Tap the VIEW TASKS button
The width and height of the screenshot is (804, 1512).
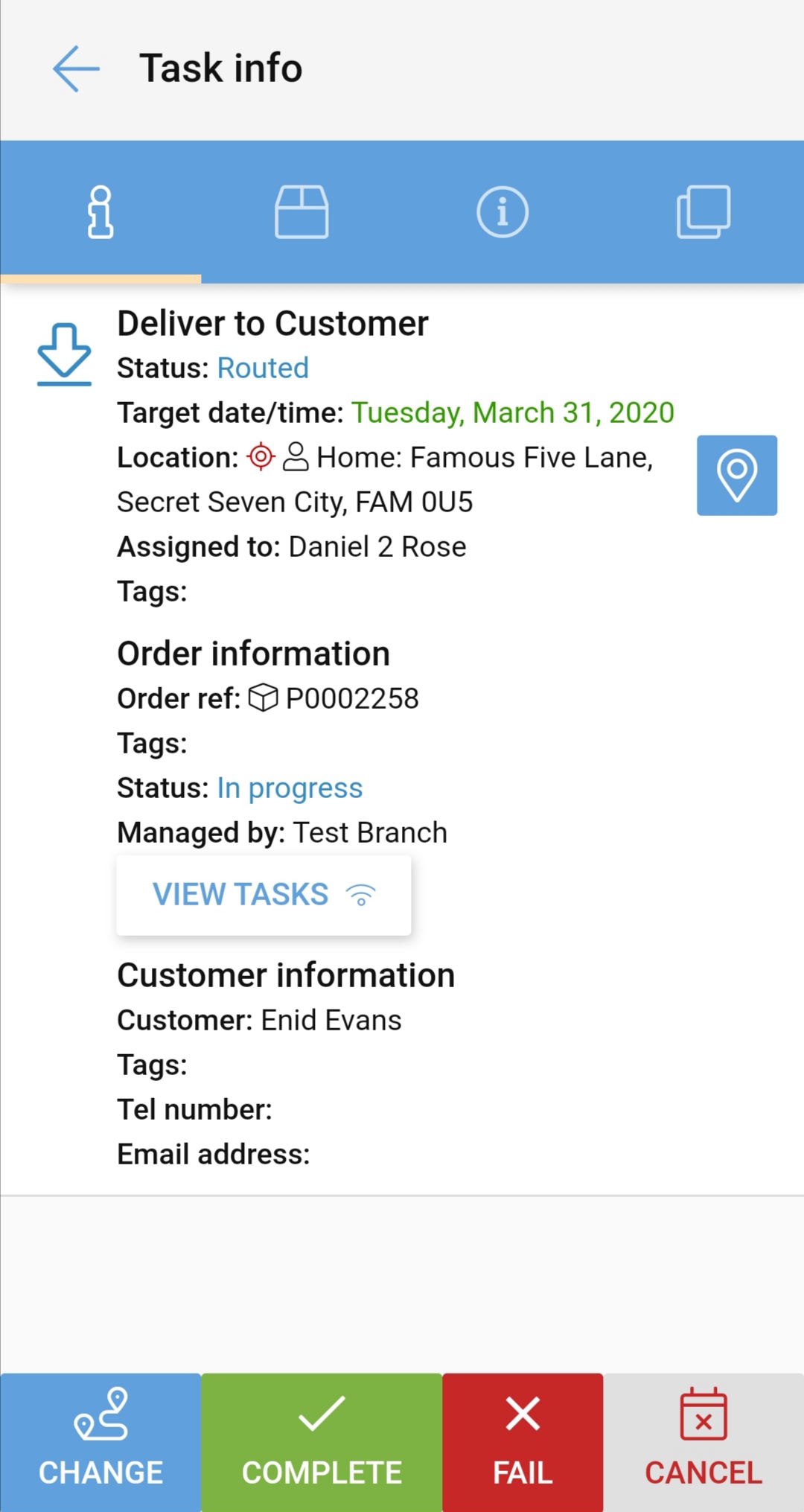[x=264, y=895]
